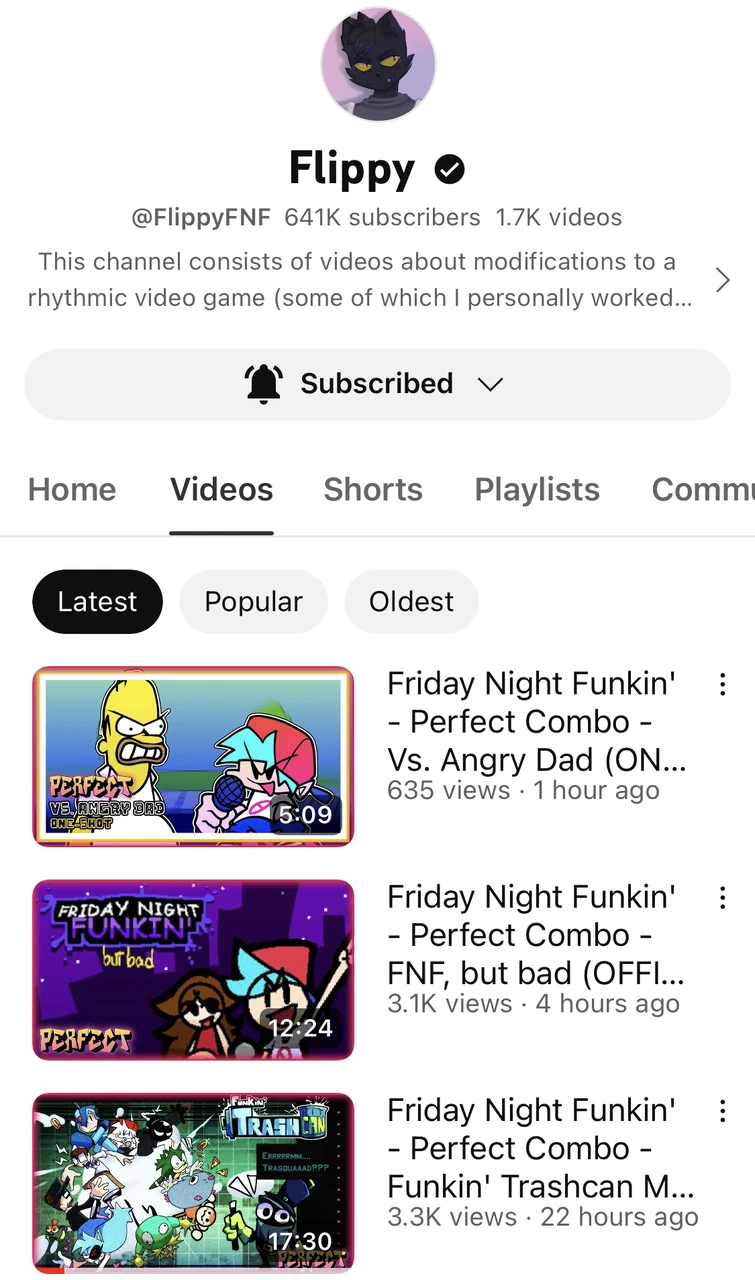Show Oldest videos first
755x1280 pixels.
click(x=411, y=602)
